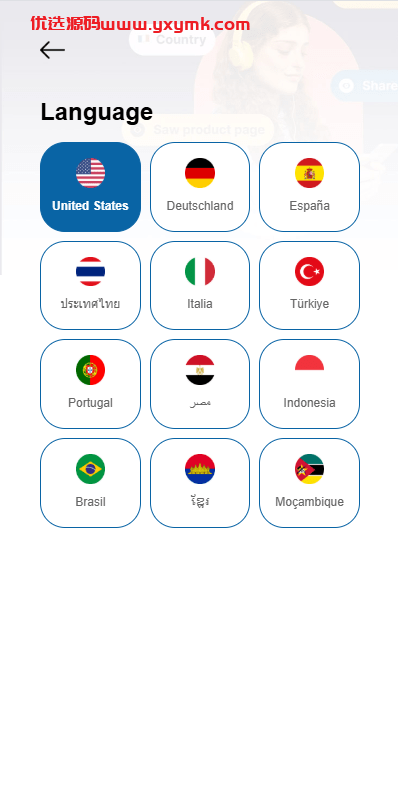The height and width of the screenshot is (799, 398).
Task: Pick Italia from the language grid
Action: tap(200, 285)
